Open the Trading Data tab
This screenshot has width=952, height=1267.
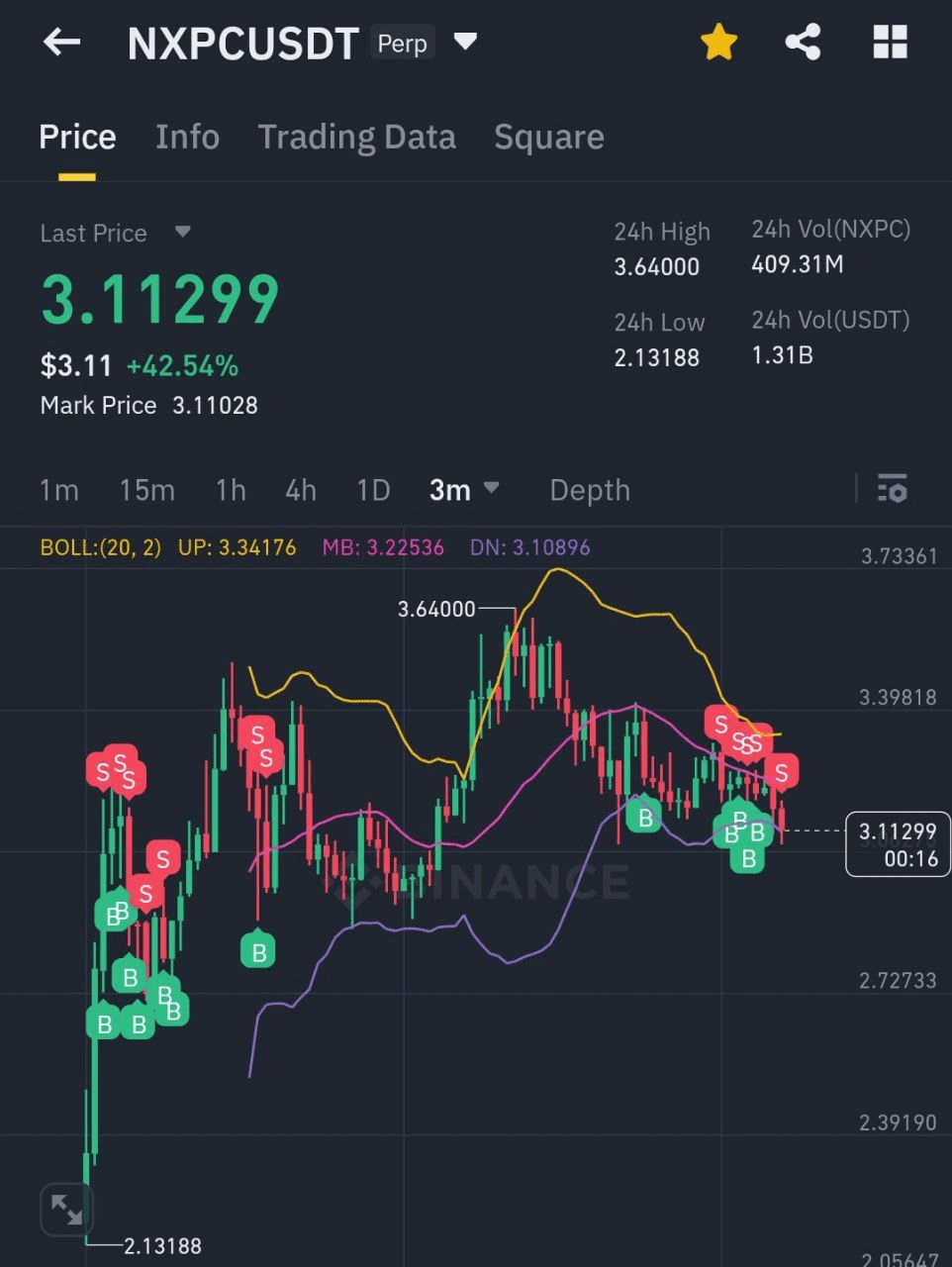(356, 137)
